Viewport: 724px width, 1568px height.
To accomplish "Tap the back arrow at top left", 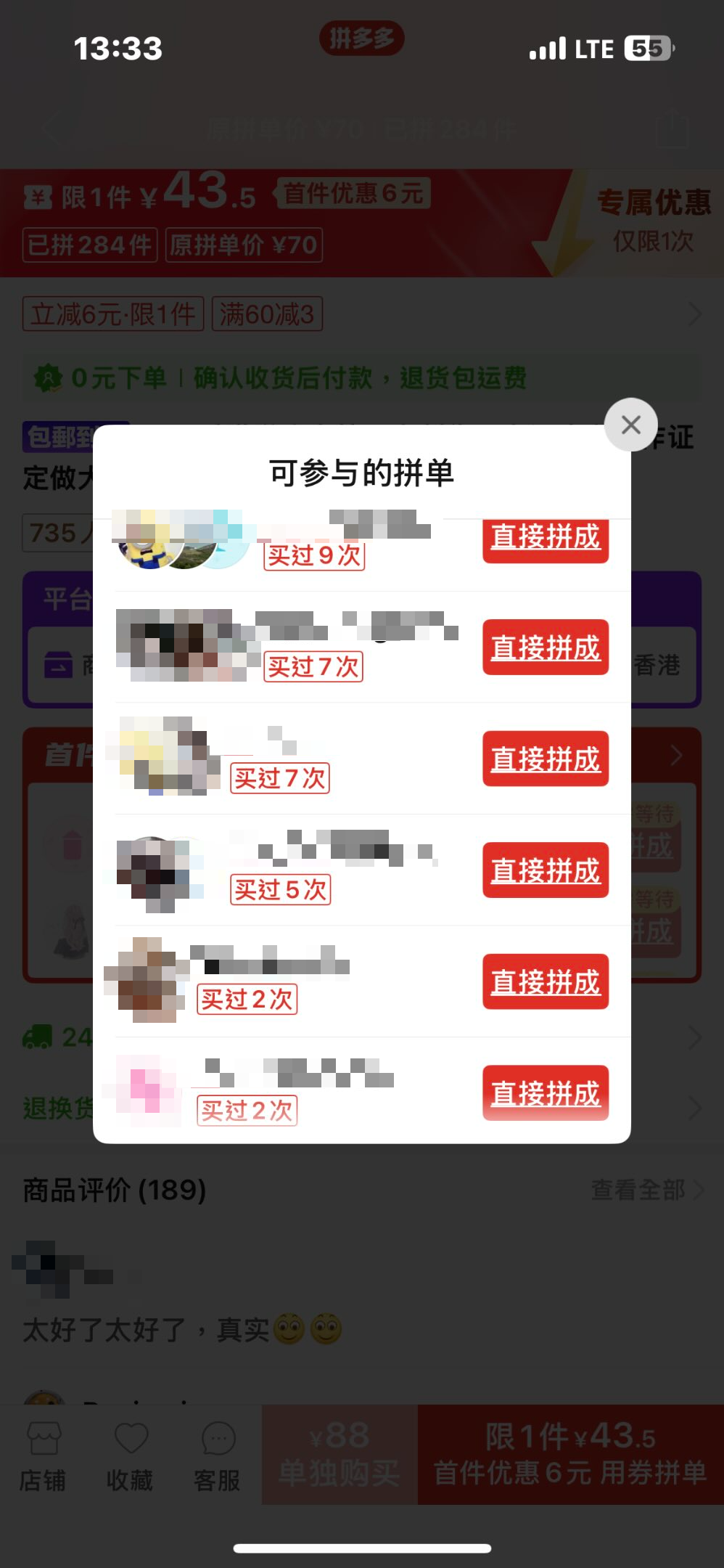I will coord(51,128).
